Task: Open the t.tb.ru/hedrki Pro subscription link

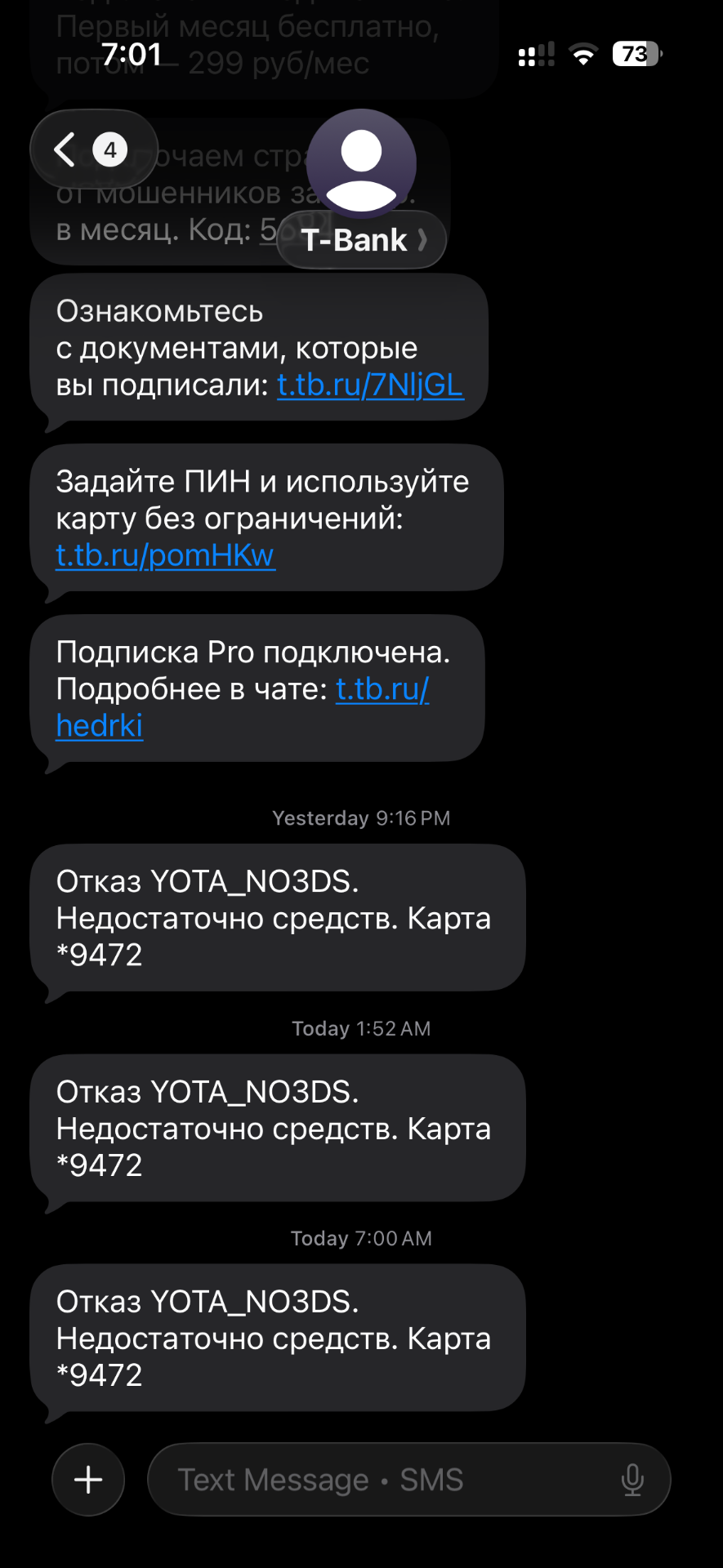Action: coord(382,690)
